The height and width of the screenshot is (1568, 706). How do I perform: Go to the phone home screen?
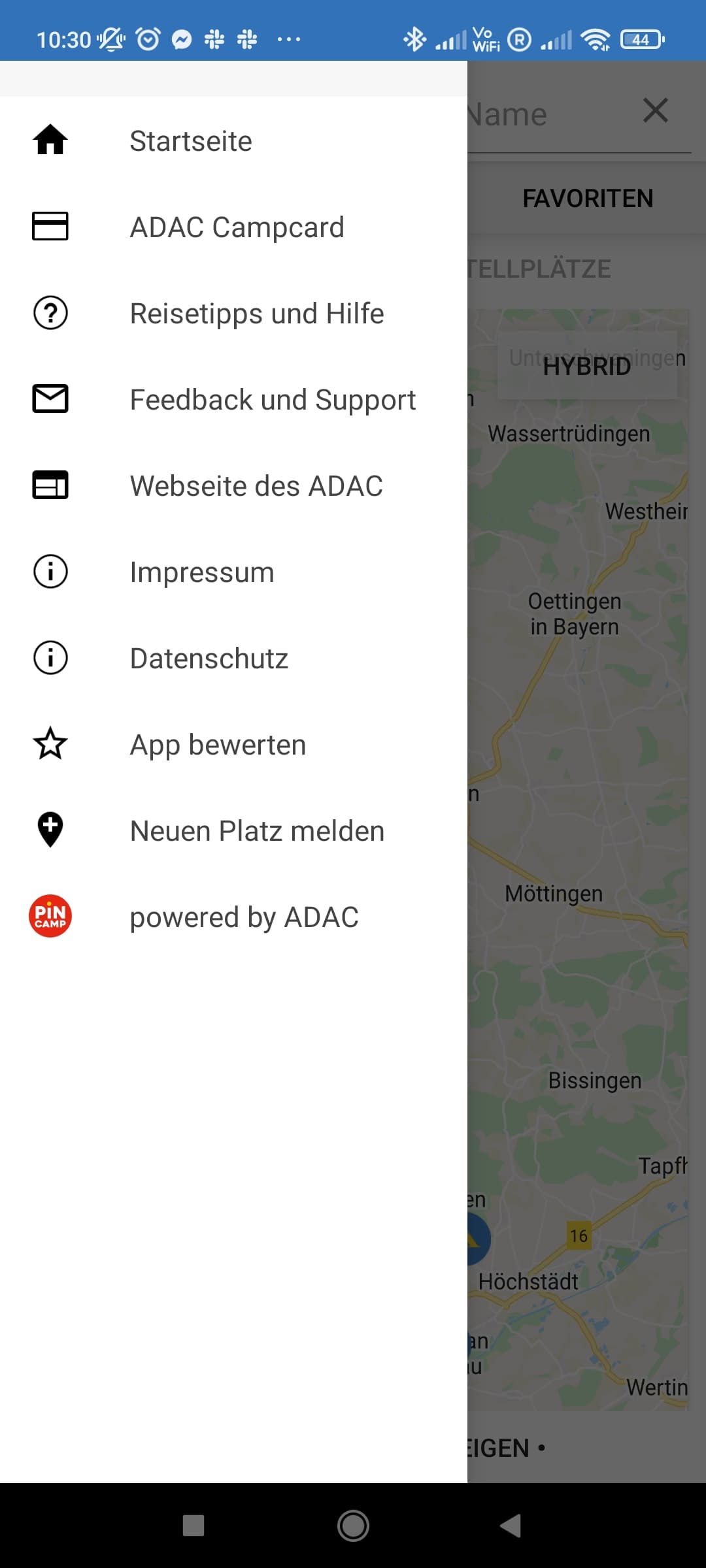coord(353,1526)
